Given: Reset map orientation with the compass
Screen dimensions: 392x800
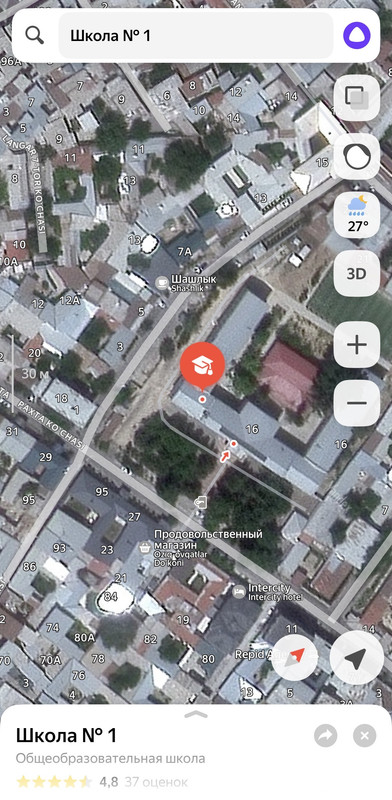Looking at the screenshot, I should (x=295, y=657).
